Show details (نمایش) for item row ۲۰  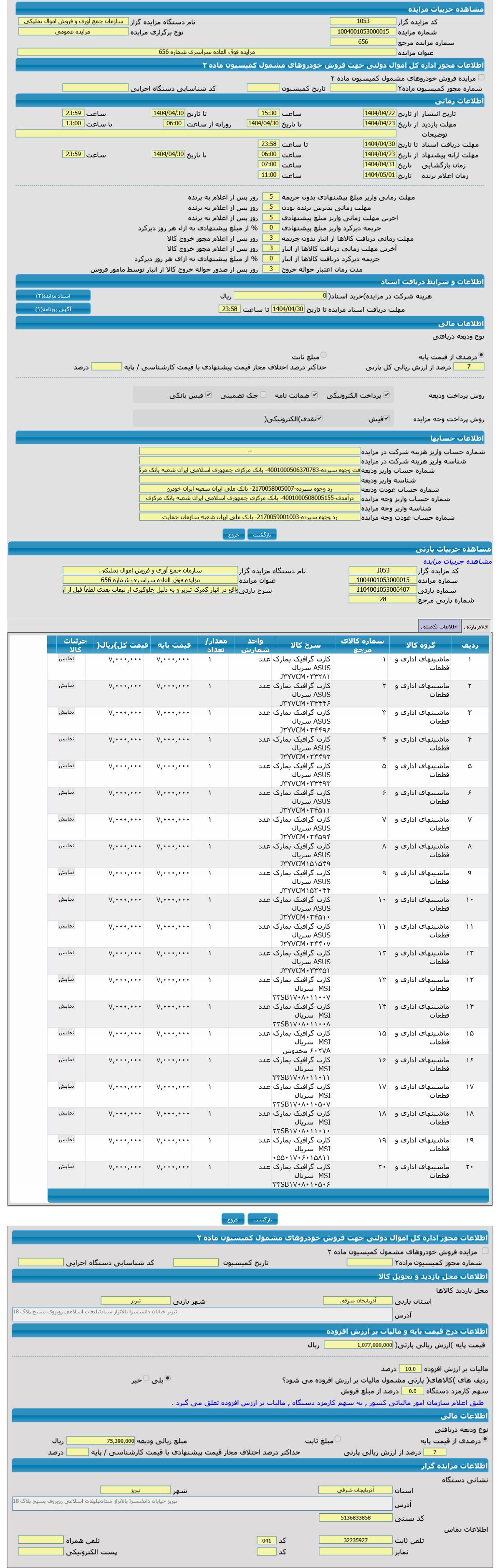tap(66, 1166)
